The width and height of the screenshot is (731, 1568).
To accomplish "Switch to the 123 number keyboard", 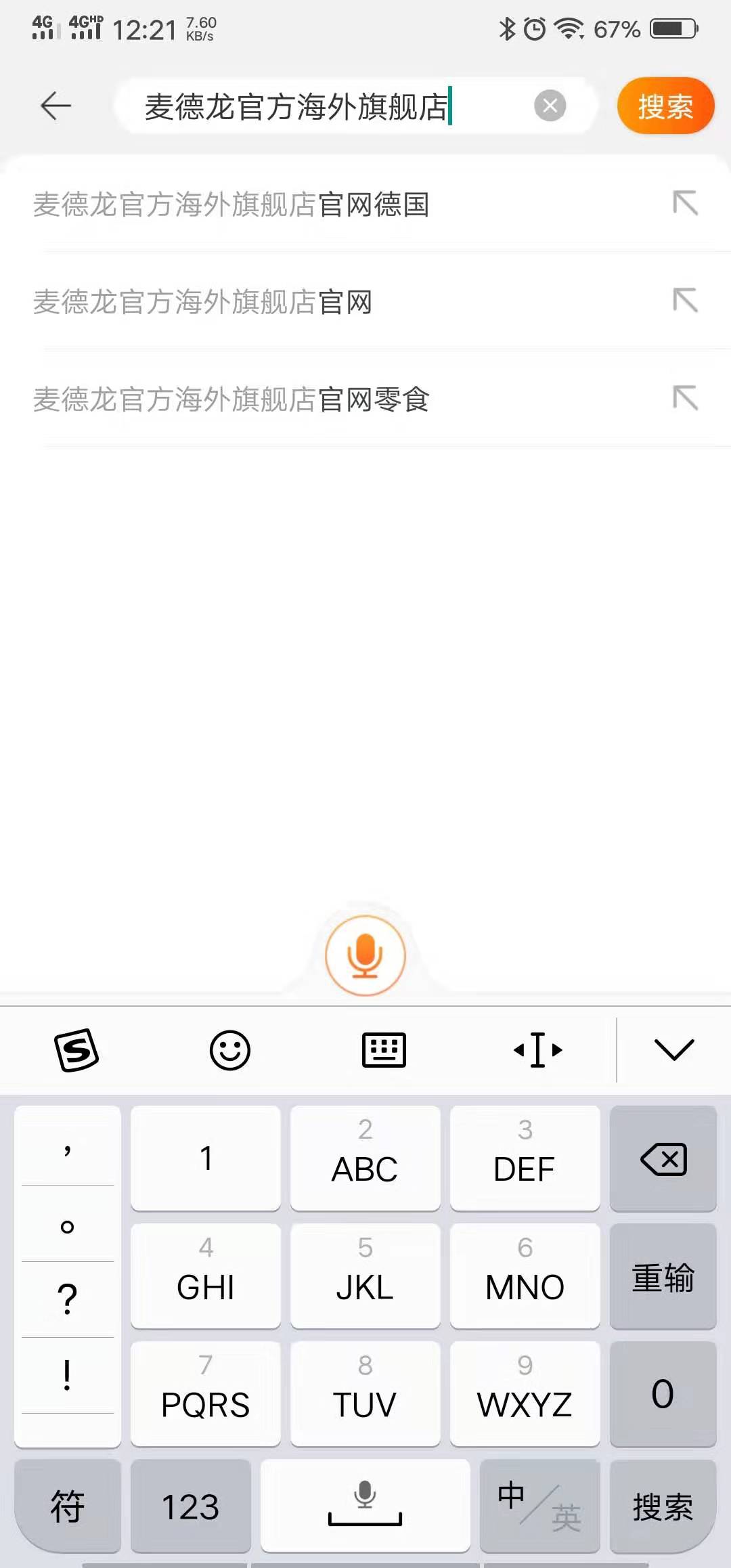I will click(x=191, y=1506).
